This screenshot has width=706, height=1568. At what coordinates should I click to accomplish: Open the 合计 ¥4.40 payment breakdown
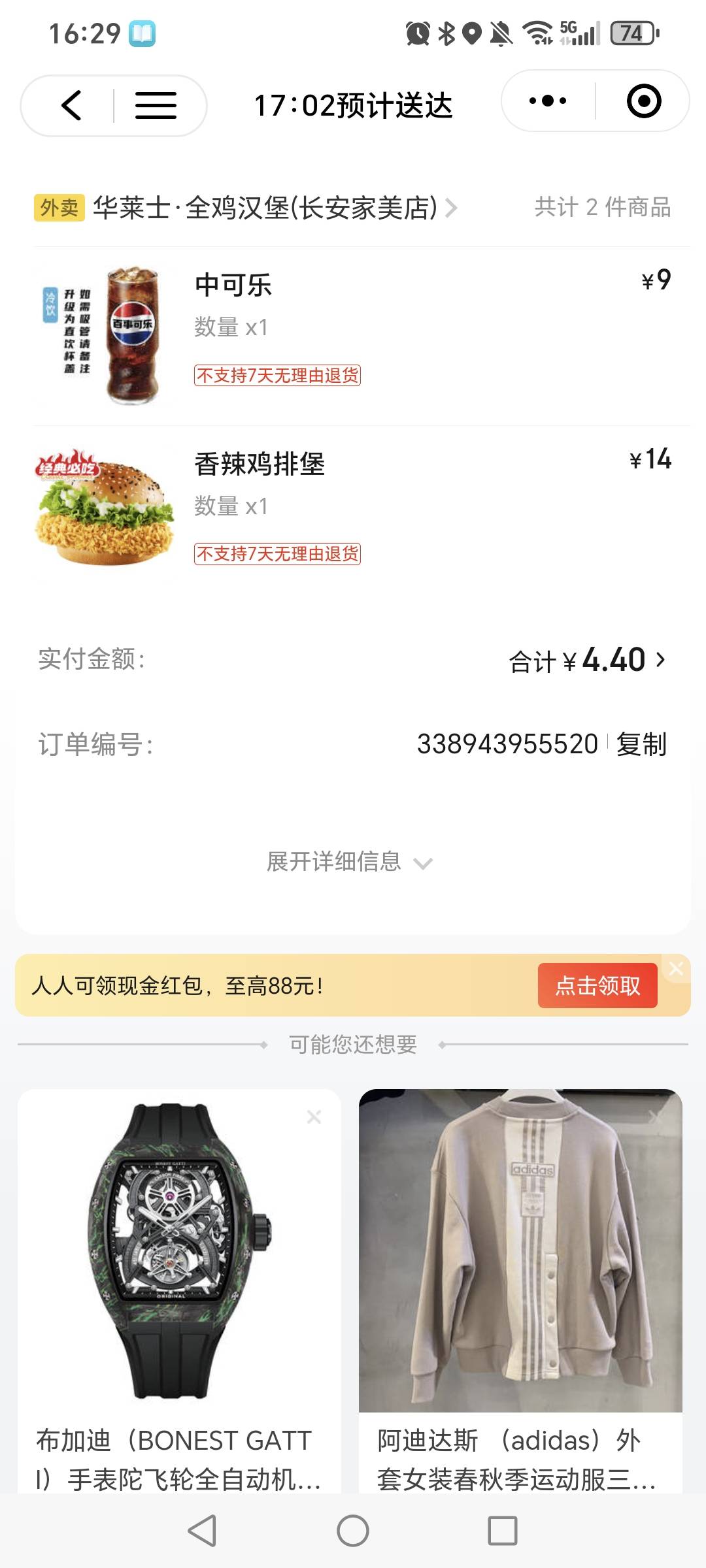coord(588,661)
